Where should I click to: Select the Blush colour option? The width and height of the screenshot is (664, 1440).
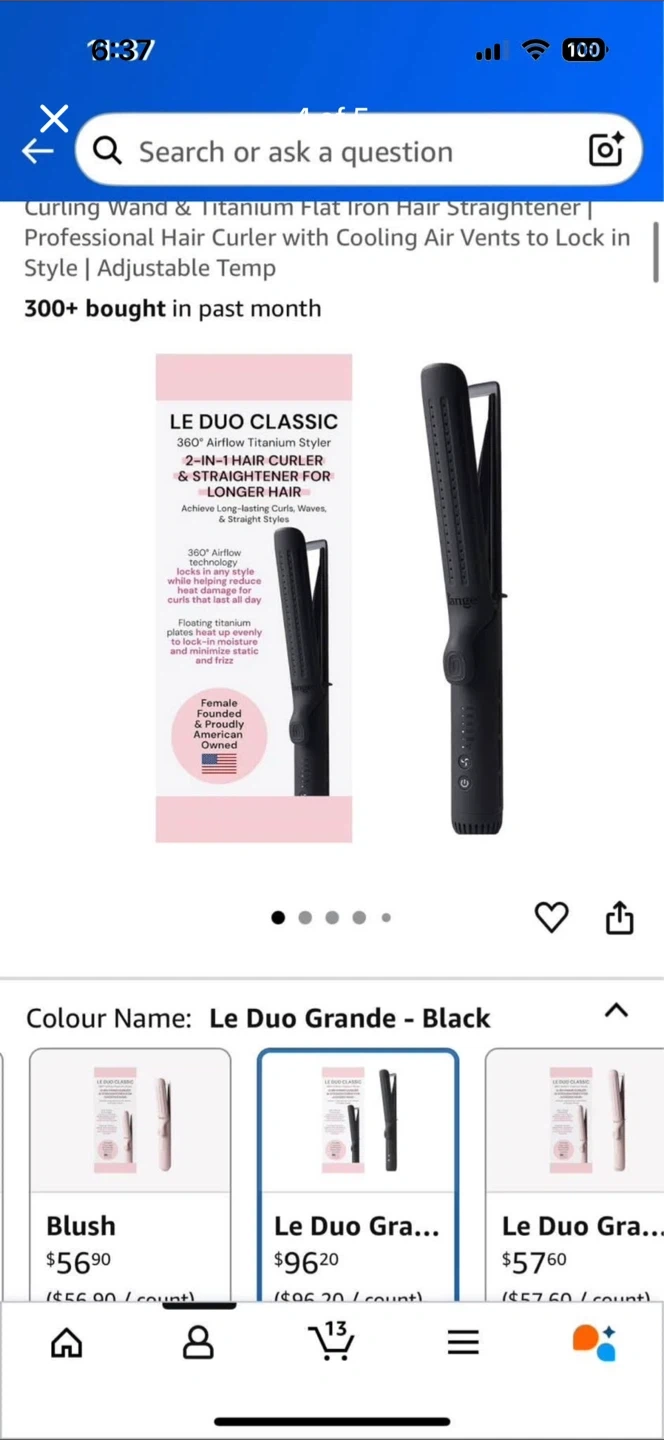coord(130,1175)
